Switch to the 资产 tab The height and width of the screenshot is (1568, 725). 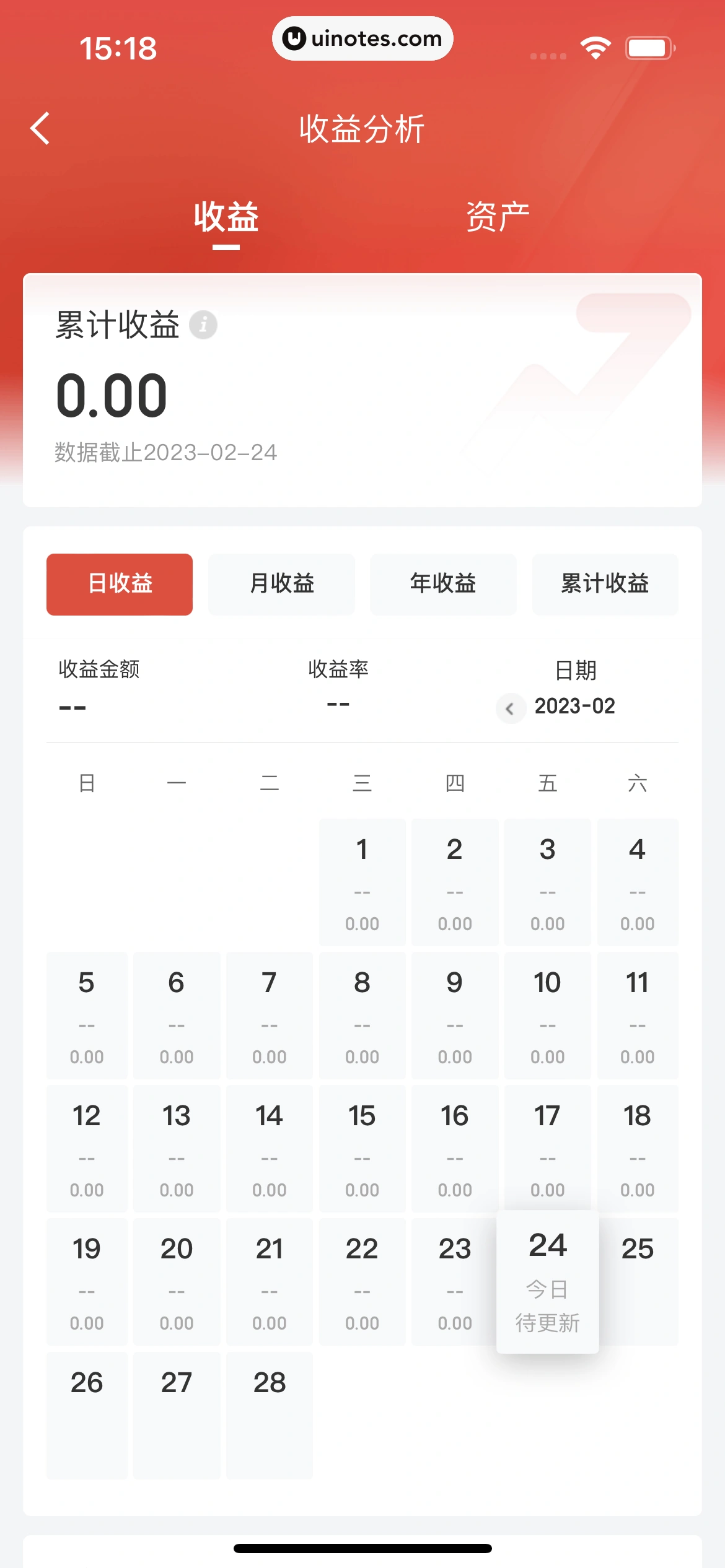click(x=498, y=217)
